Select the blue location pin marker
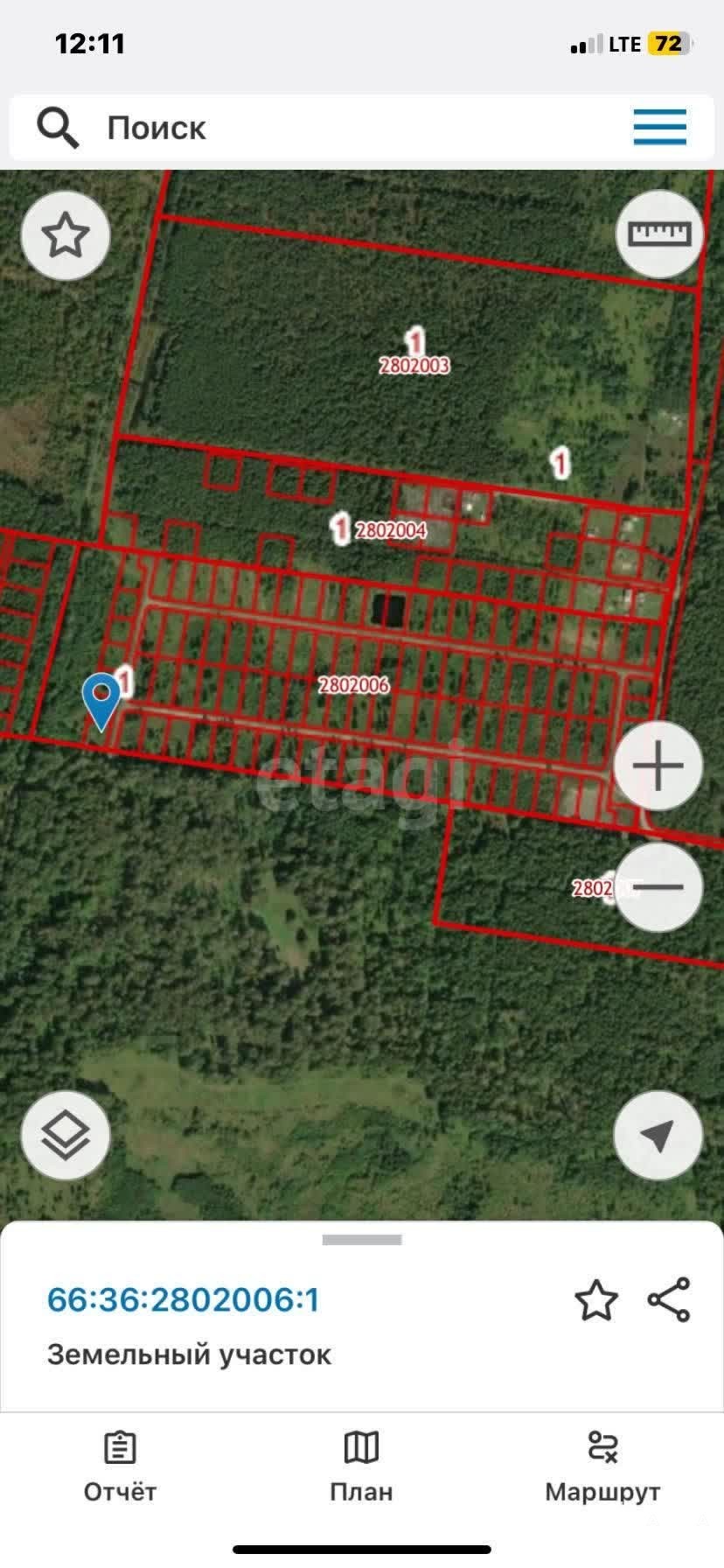Screen dimensions: 724x1568 click(x=101, y=698)
